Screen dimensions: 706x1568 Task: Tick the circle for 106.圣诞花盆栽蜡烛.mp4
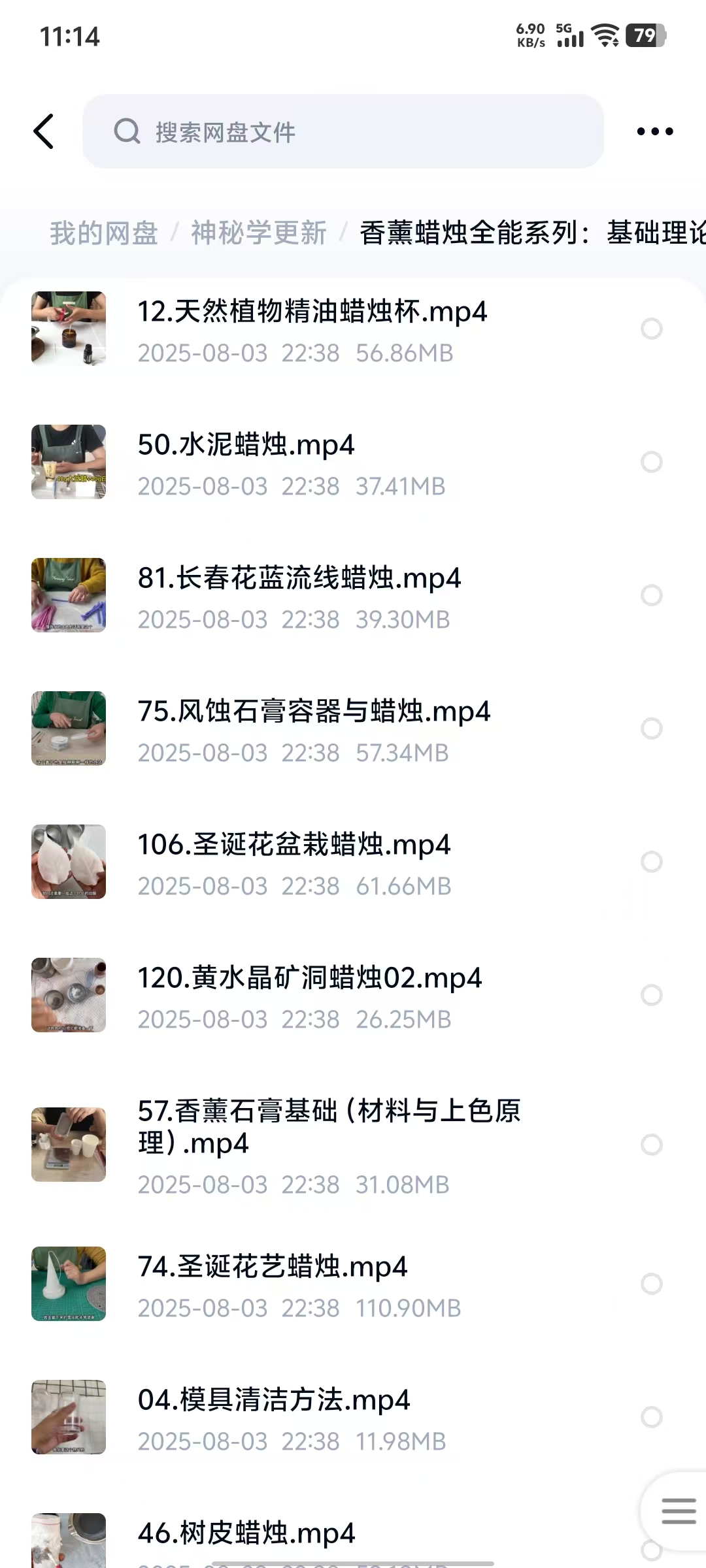coord(651,862)
